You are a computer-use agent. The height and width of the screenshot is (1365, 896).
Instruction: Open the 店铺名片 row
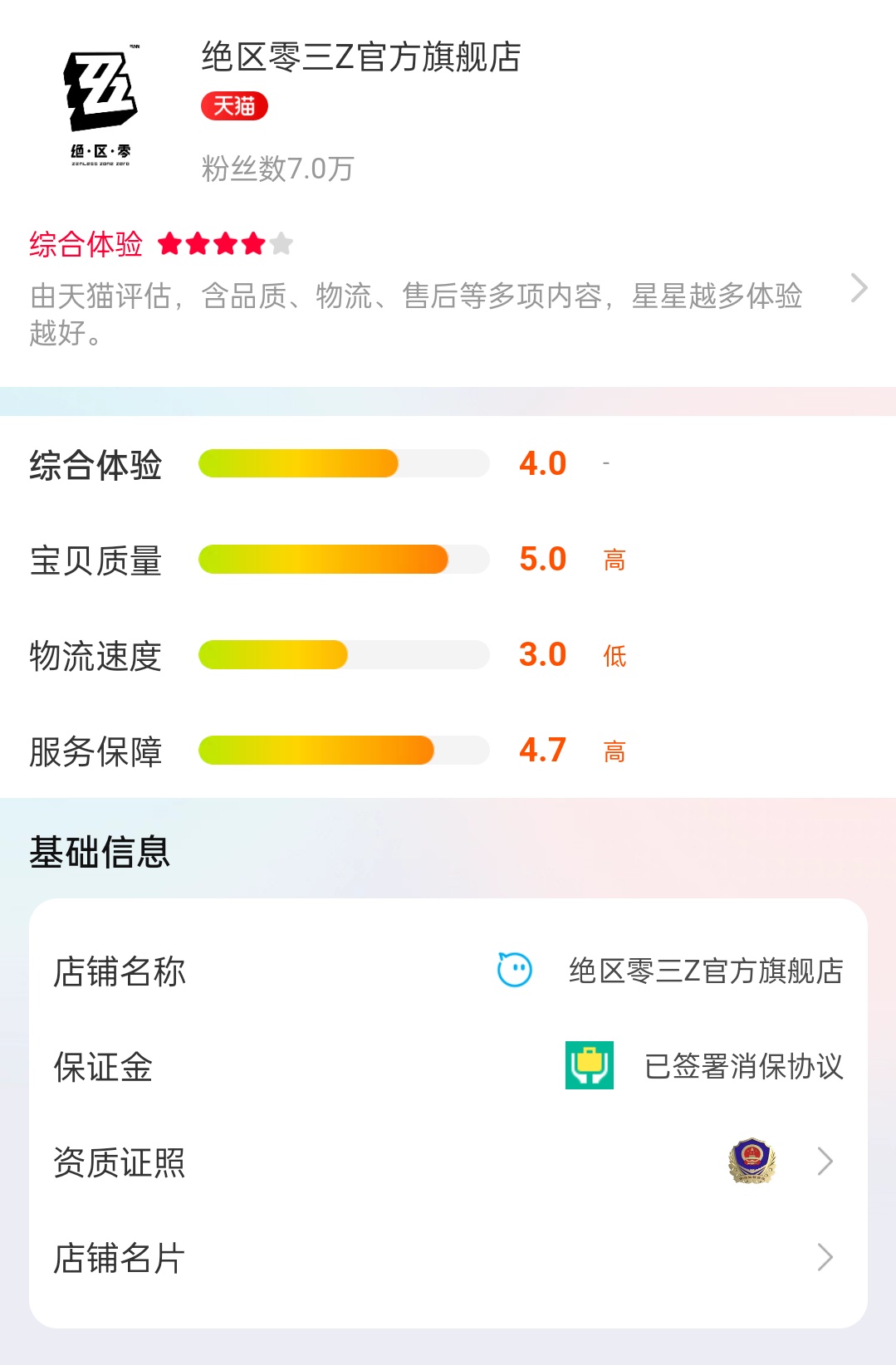click(448, 1257)
